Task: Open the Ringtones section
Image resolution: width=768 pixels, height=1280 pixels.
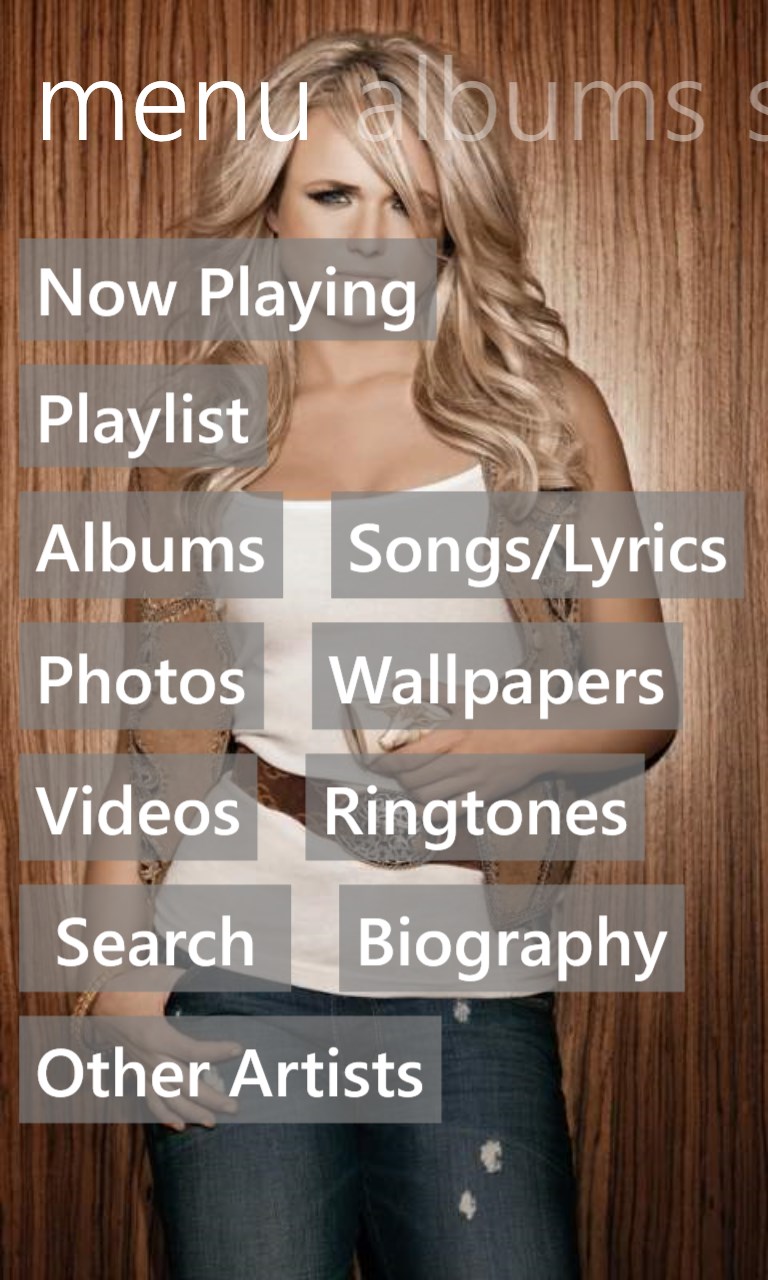Action: 475,808
